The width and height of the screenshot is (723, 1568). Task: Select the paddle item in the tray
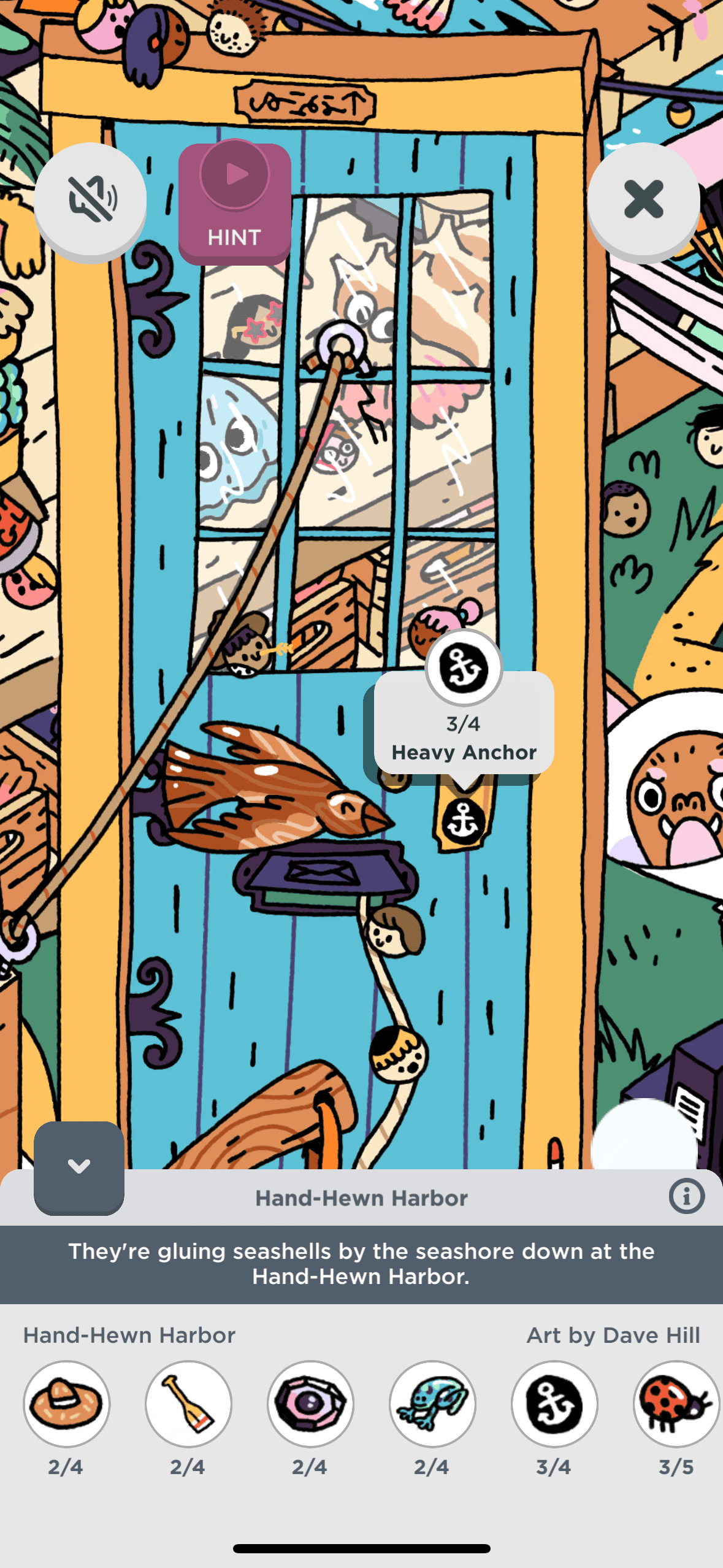coord(188,1404)
